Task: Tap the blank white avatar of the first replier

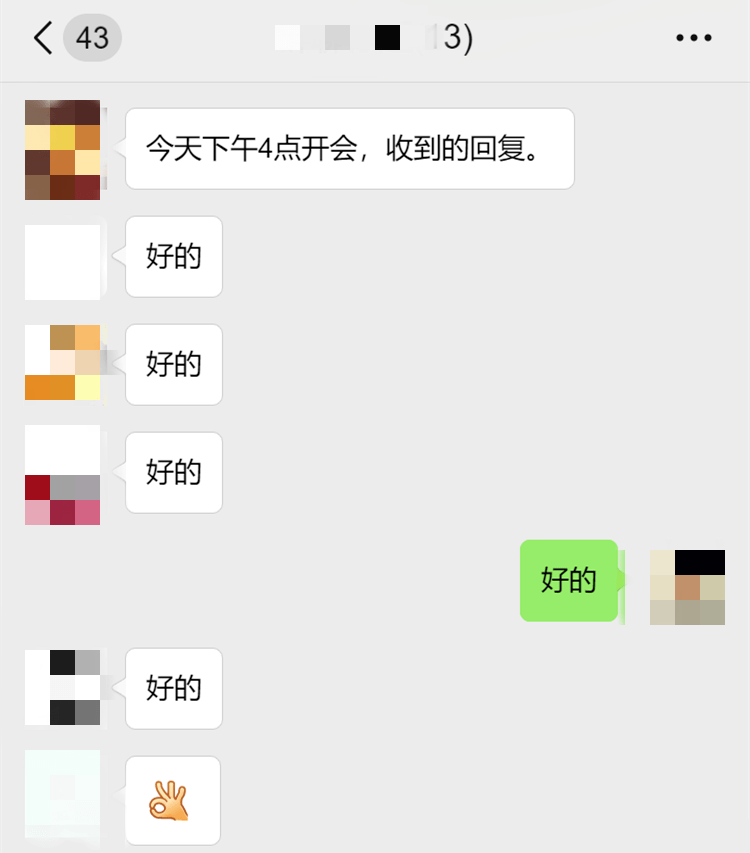Action: pos(62,257)
